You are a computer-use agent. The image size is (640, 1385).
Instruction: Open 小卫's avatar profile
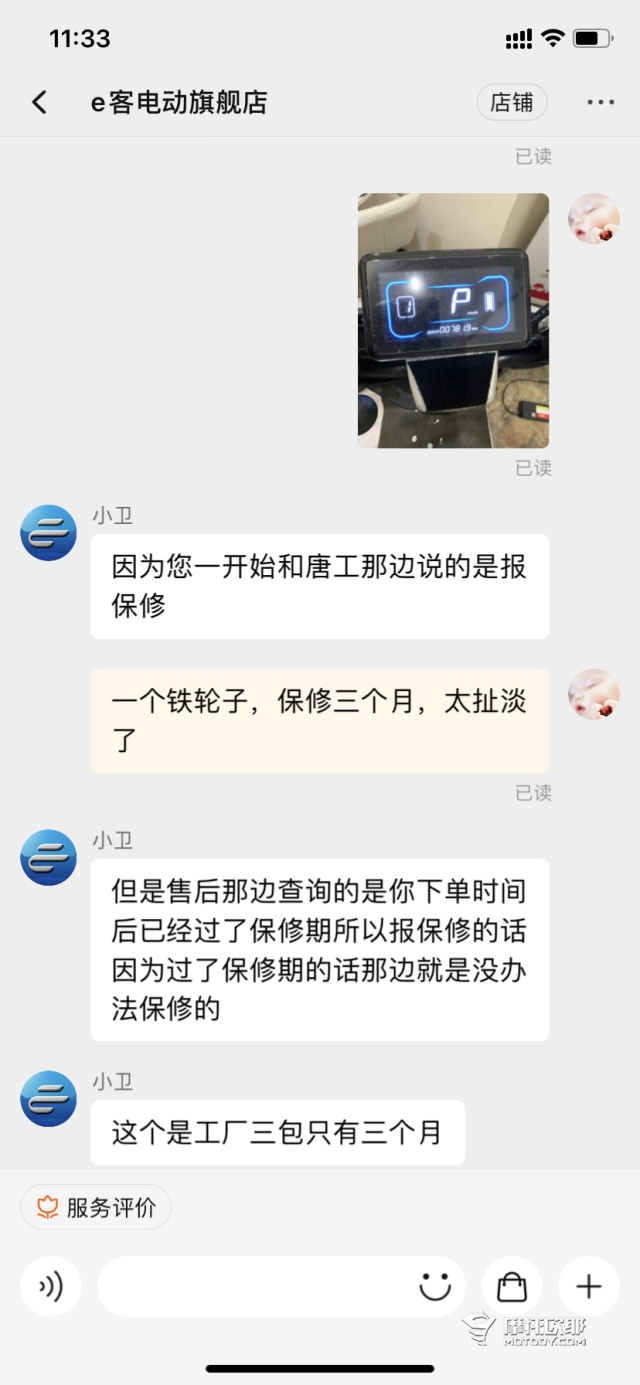(x=48, y=533)
